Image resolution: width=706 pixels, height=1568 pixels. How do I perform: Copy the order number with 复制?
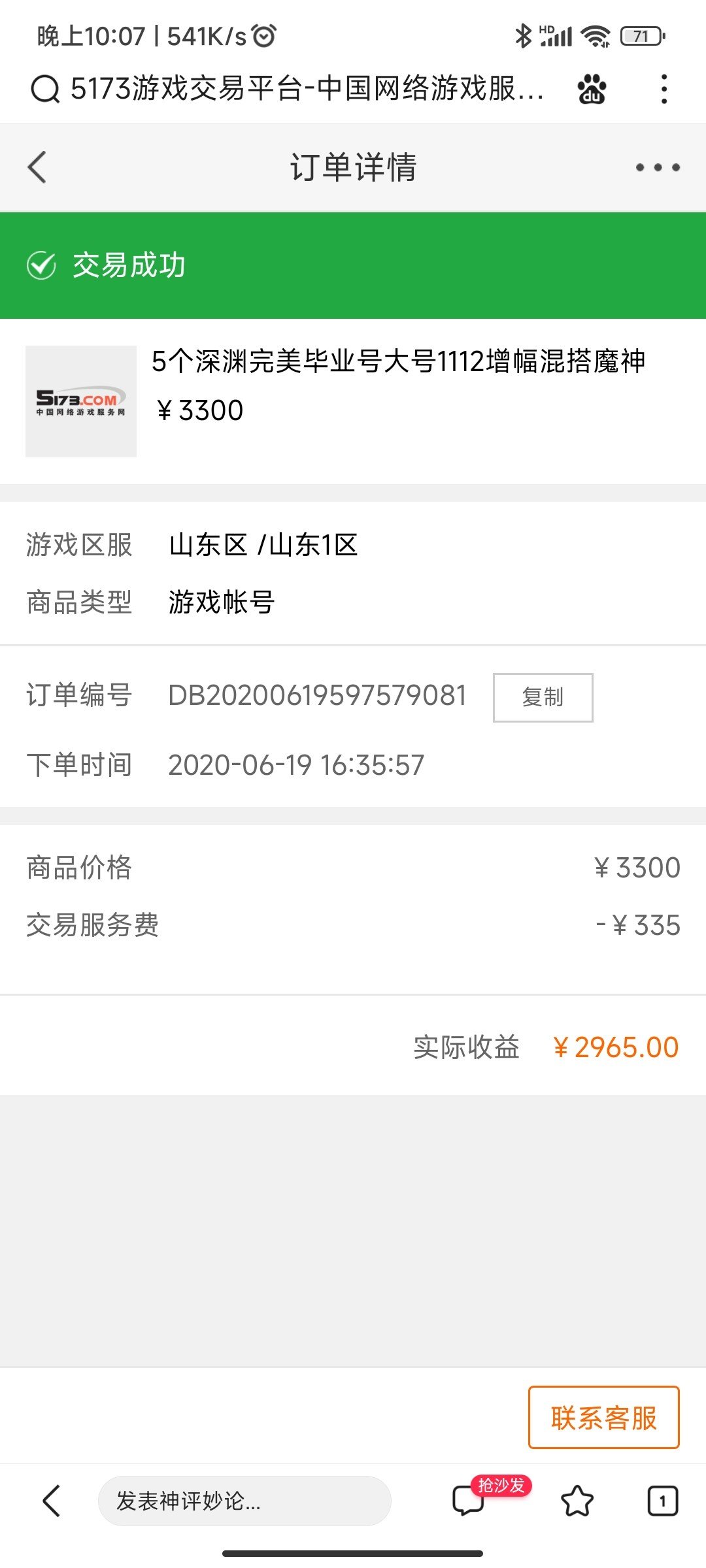coord(543,697)
